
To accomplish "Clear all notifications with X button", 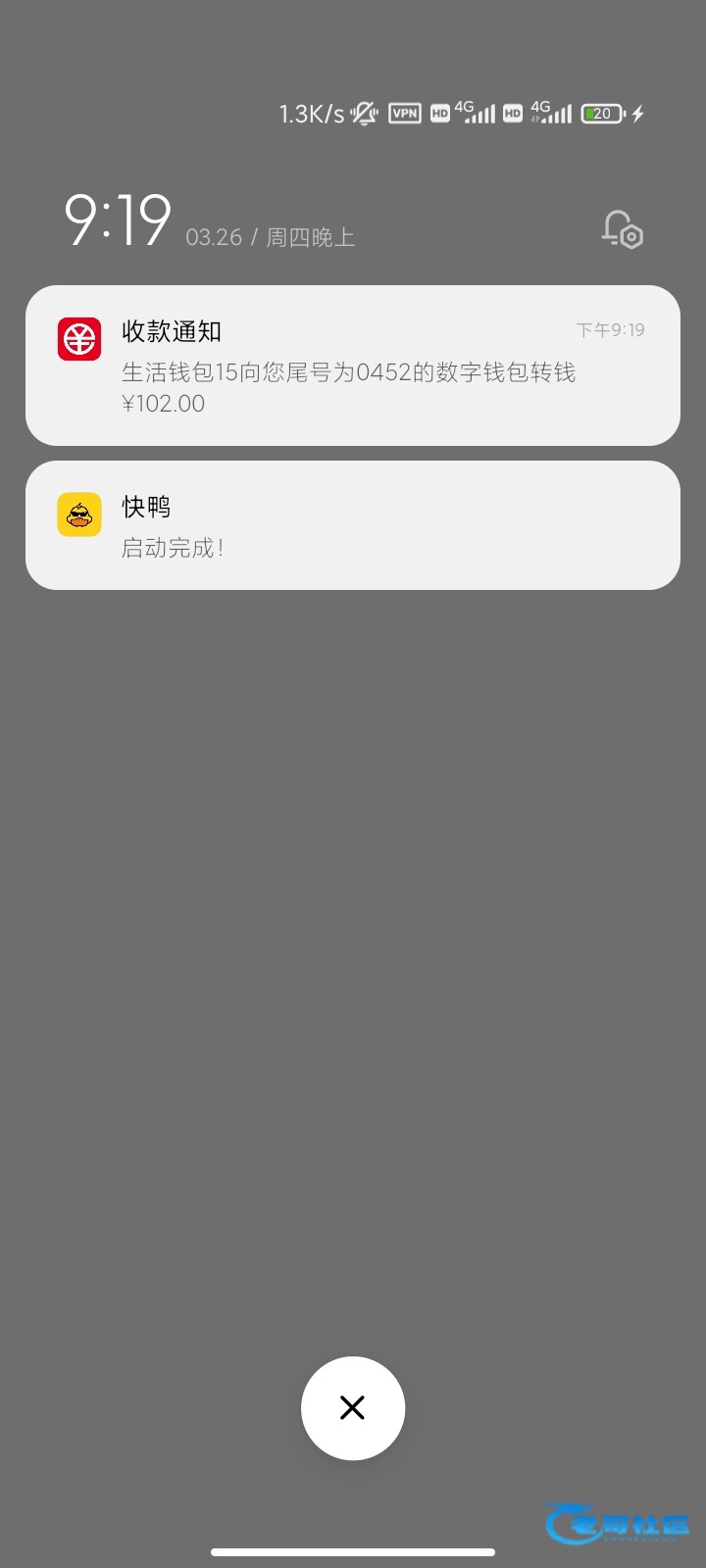I will [352, 1407].
